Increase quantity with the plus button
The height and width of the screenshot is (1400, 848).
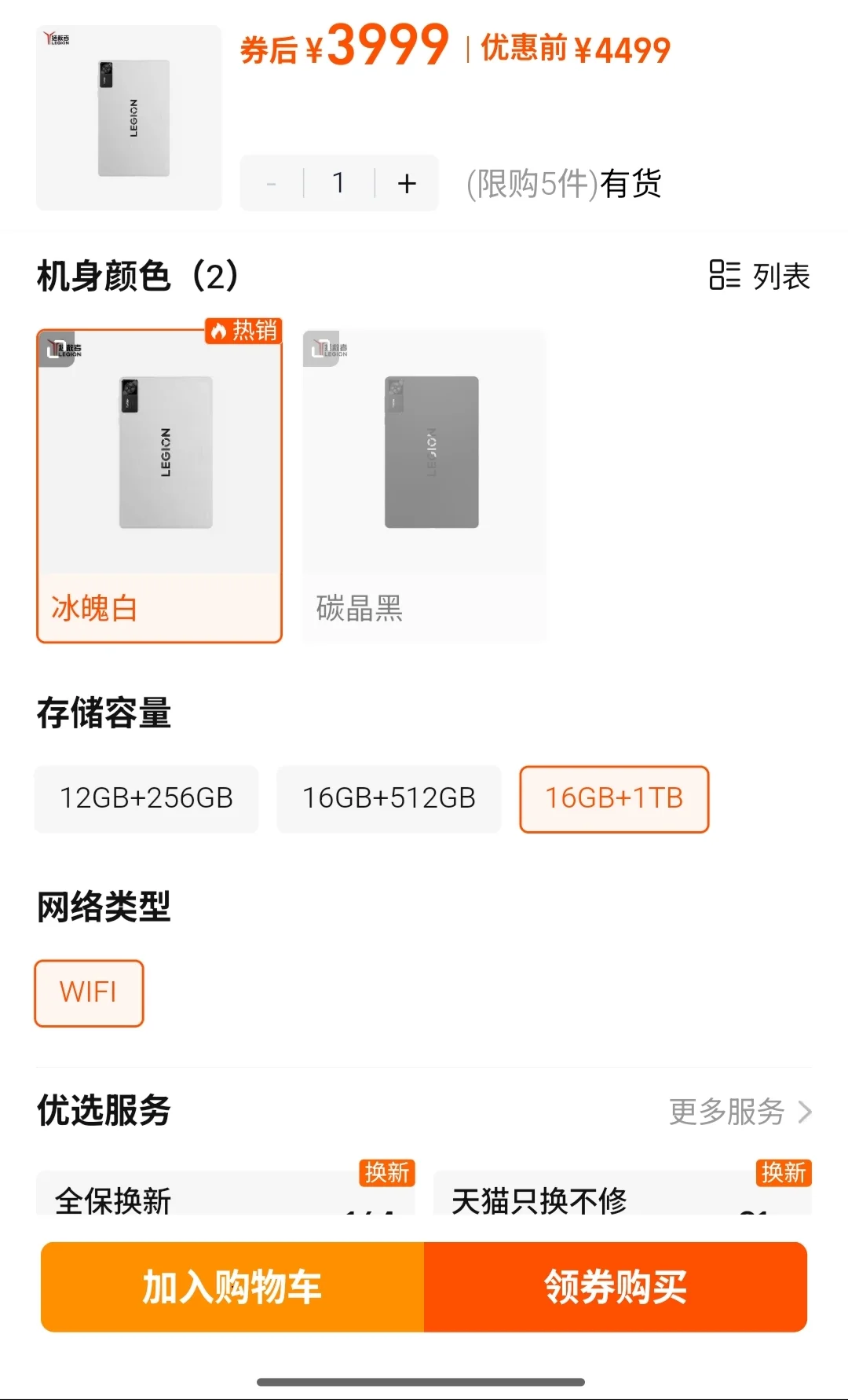coord(407,184)
